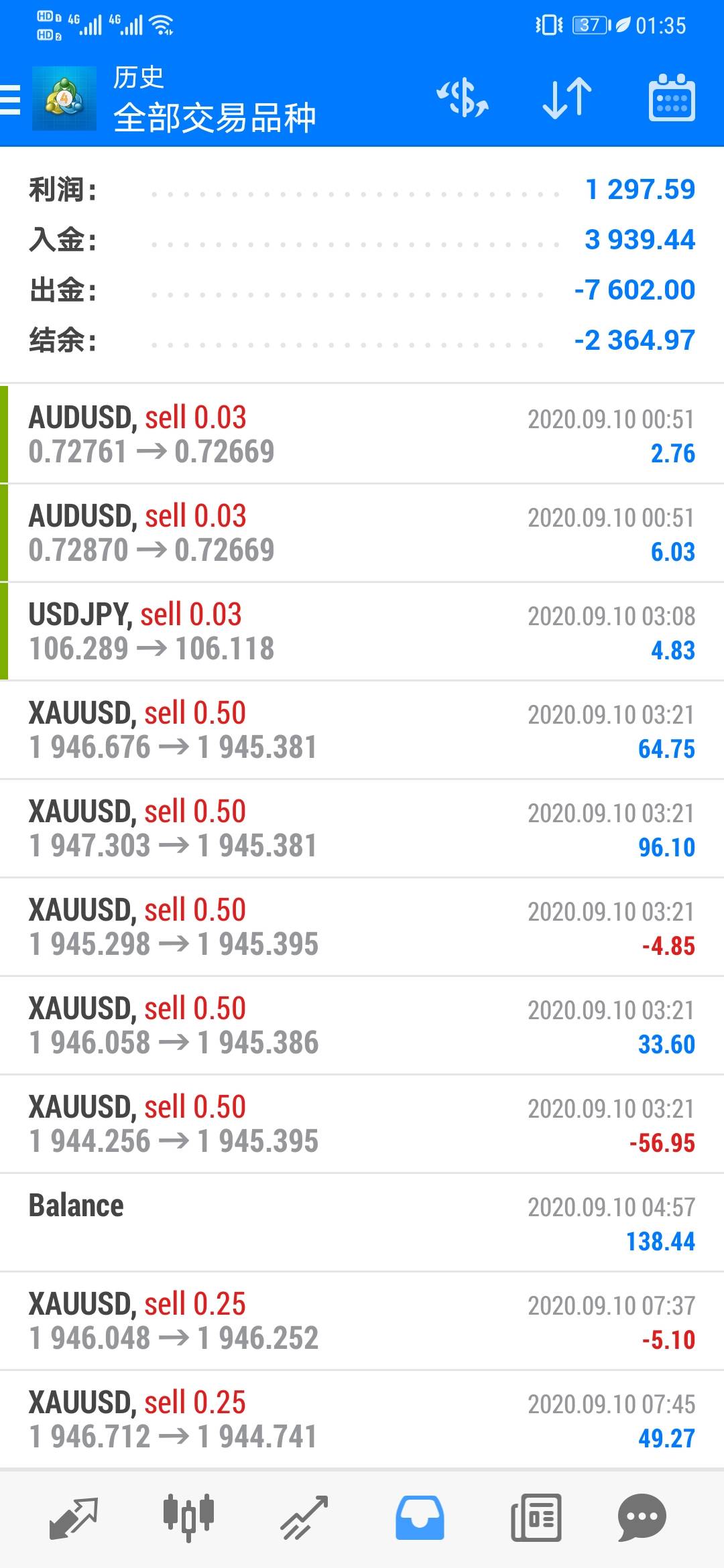Expand XAUUSD trade with profit 33.60
The width and height of the screenshot is (724, 1568).
362,1025
